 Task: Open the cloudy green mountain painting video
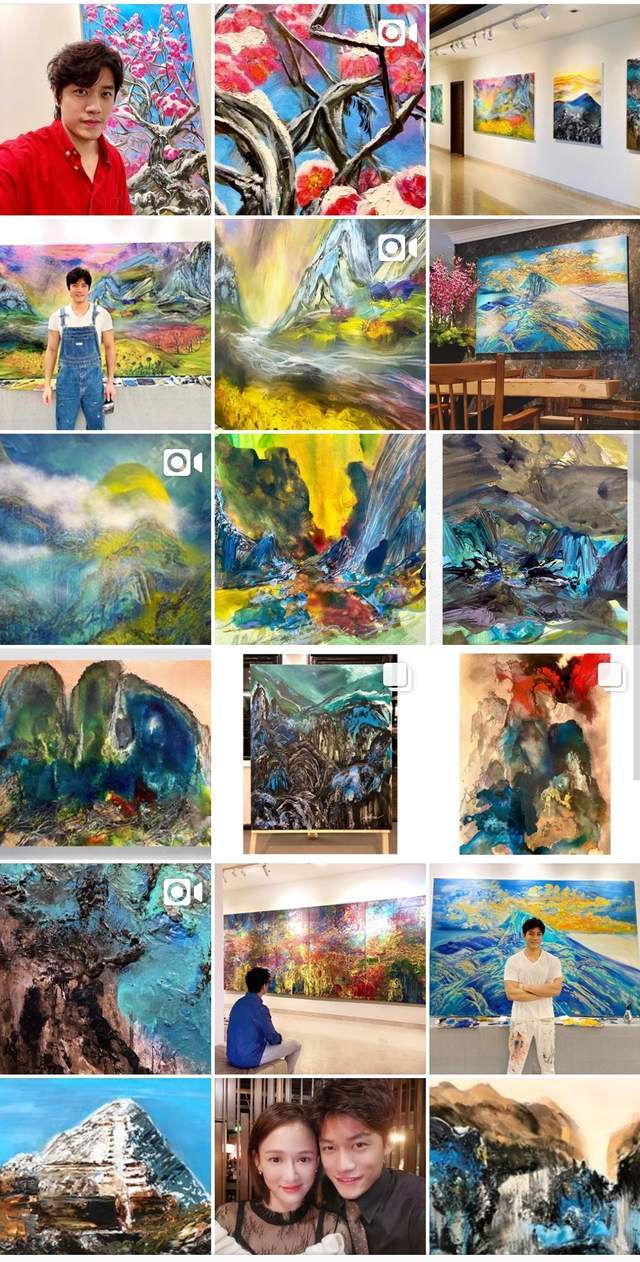(105, 538)
